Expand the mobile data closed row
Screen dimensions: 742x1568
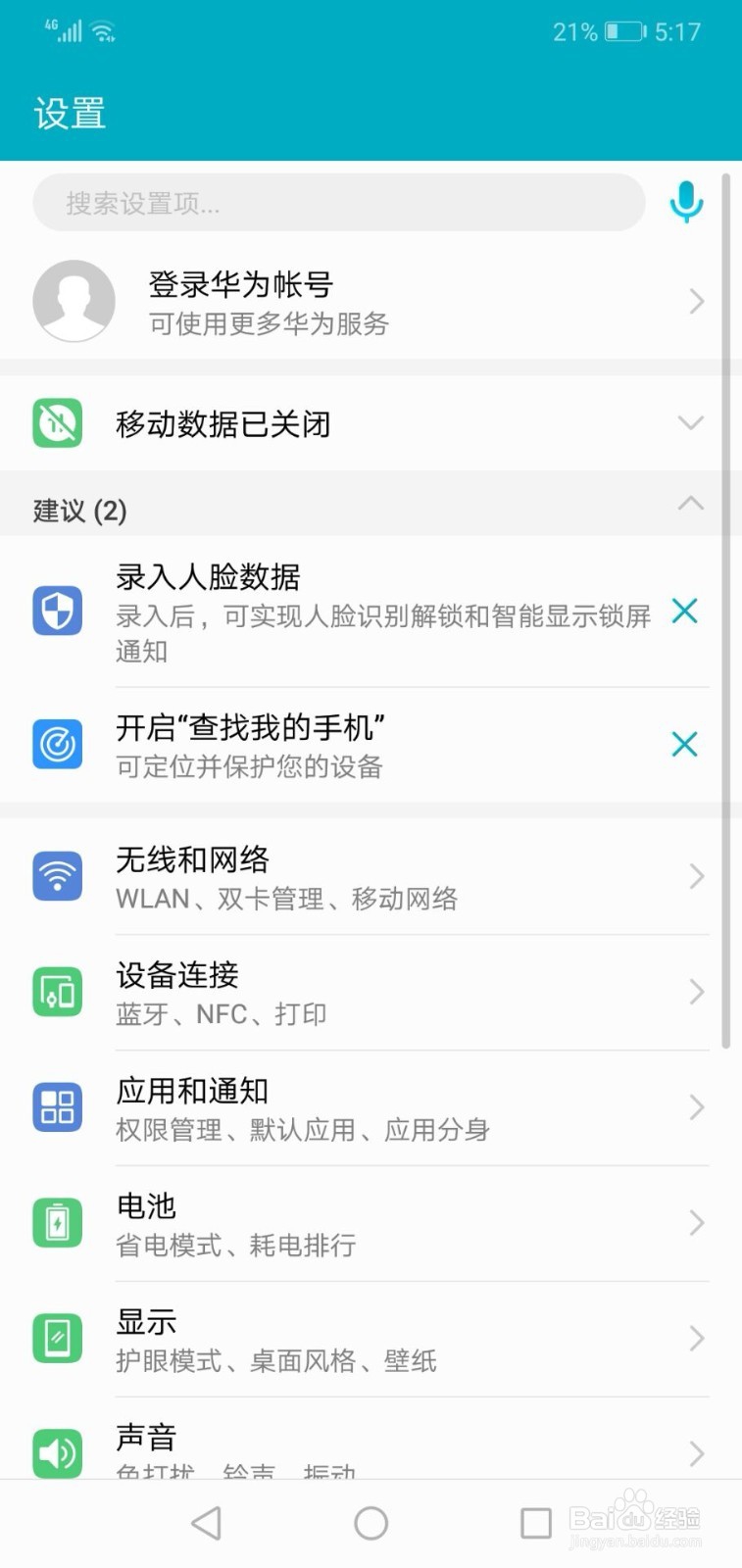click(692, 422)
